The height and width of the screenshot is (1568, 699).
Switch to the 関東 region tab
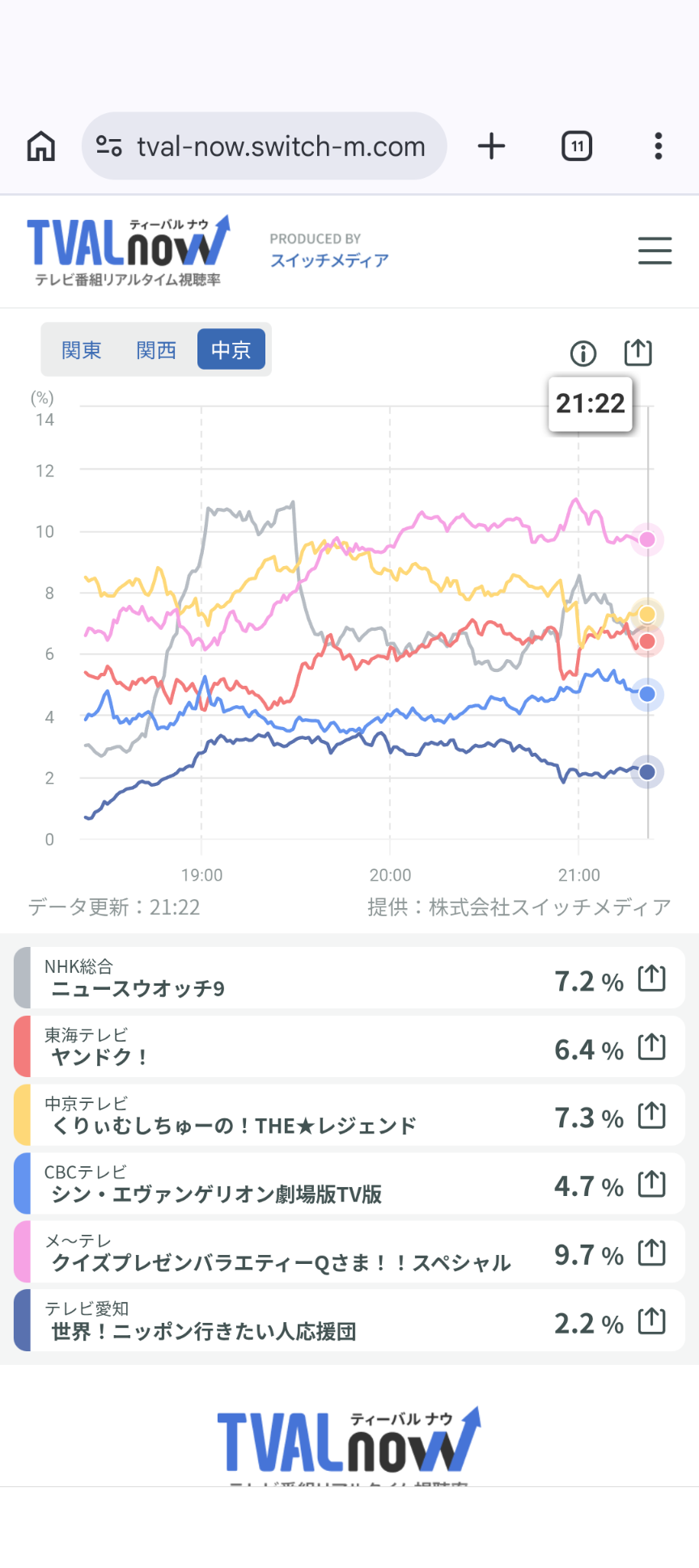(x=82, y=349)
